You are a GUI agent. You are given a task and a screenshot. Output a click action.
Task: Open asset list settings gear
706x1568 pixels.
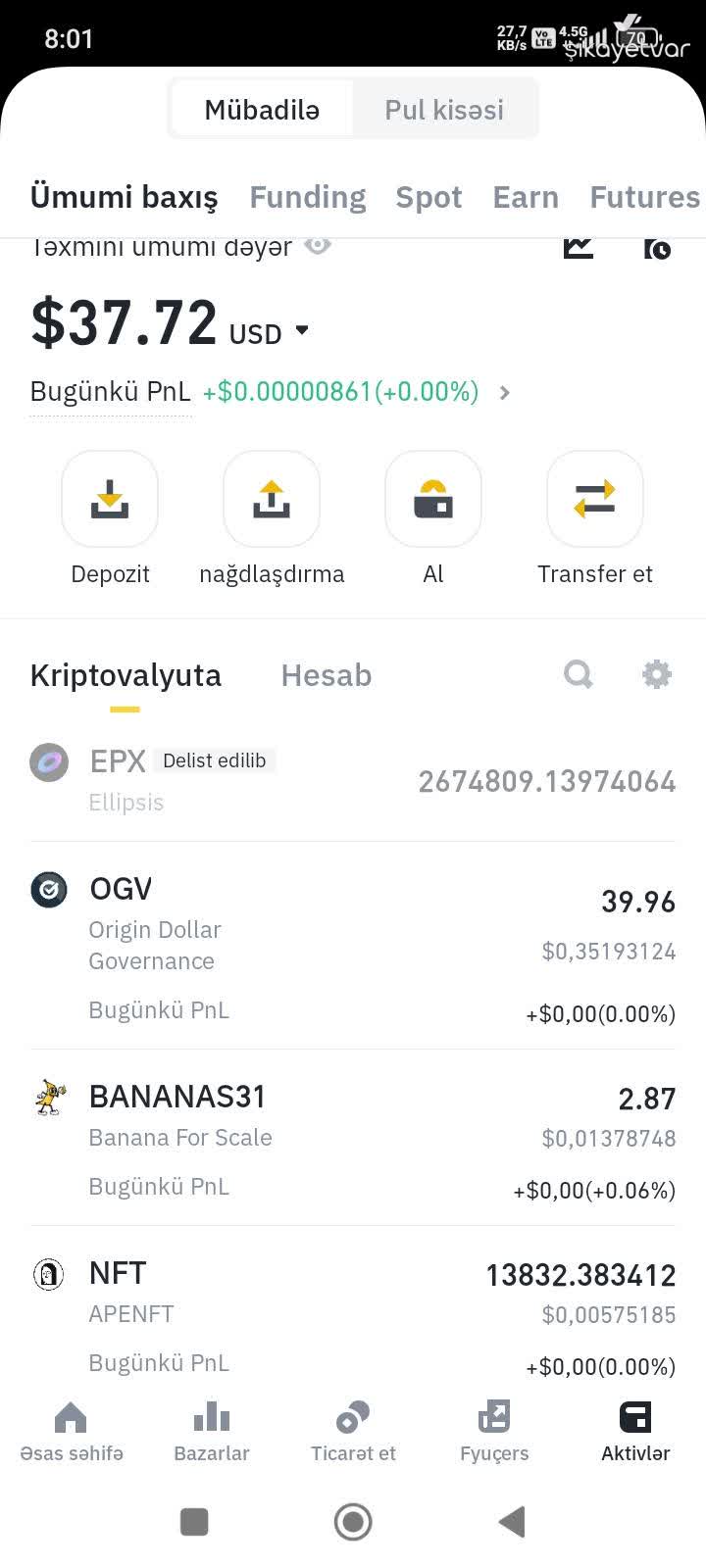[x=656, y=674]
